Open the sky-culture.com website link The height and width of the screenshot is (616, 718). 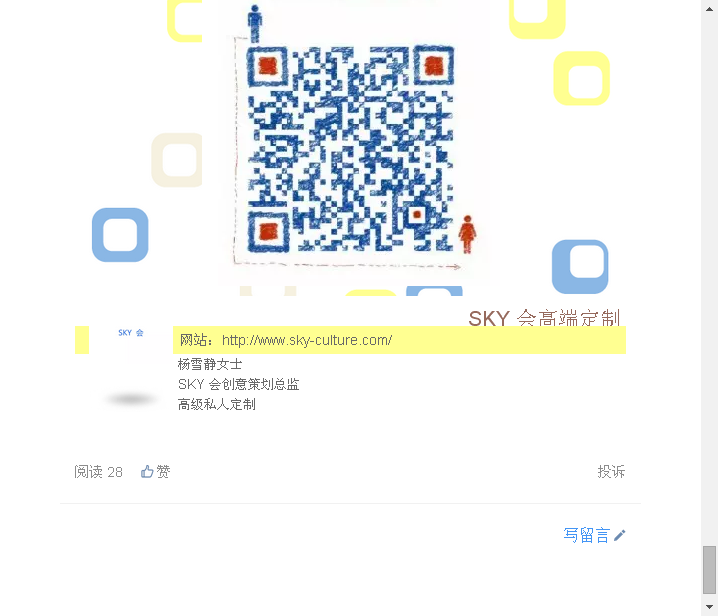(x=306, y=340)
